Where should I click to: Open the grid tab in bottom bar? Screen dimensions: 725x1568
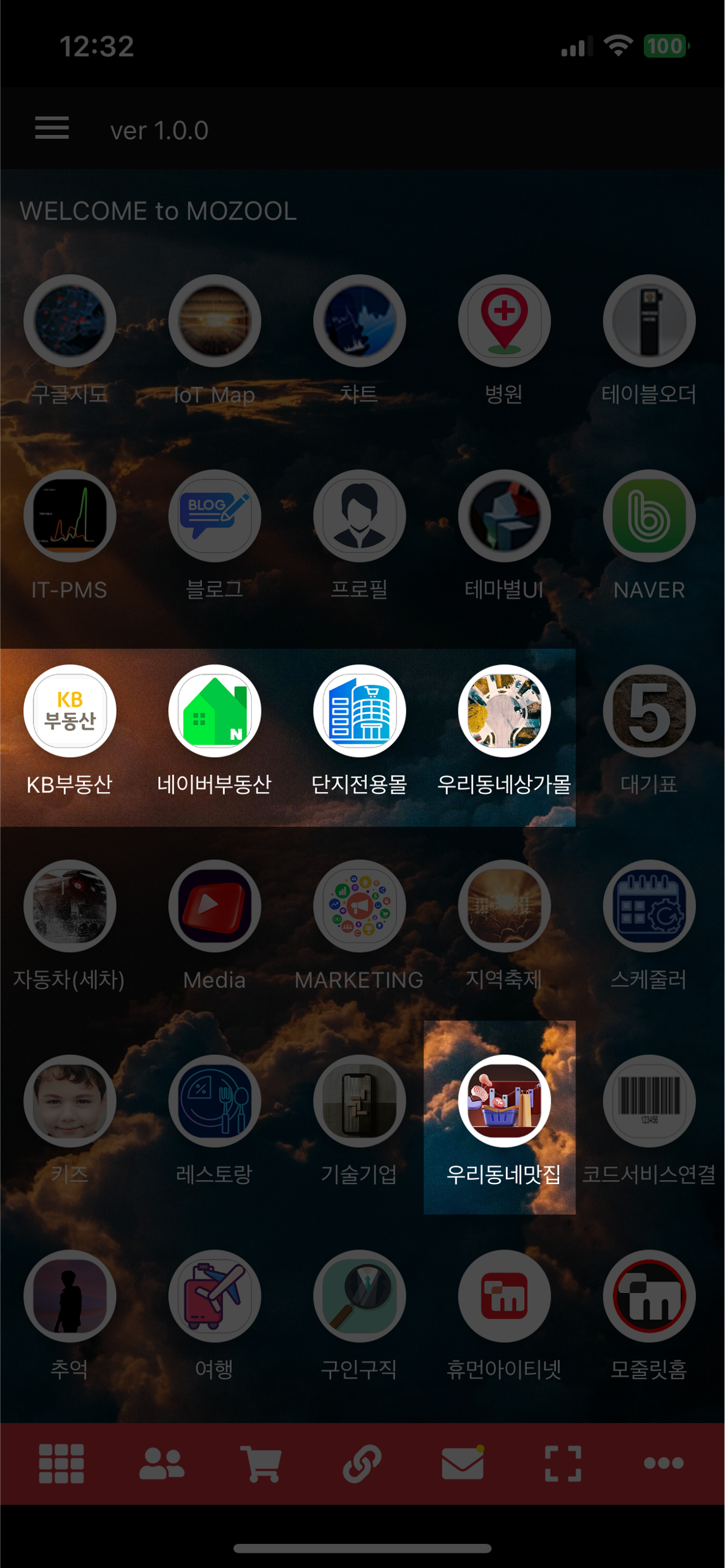coord(61,1463)
